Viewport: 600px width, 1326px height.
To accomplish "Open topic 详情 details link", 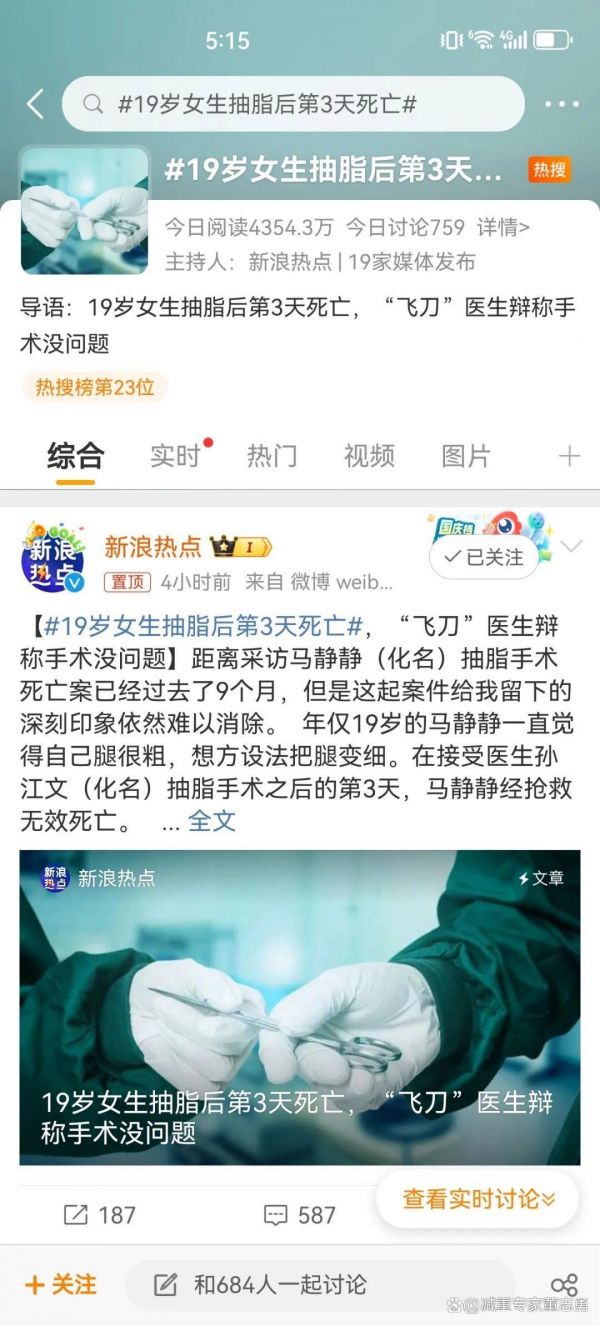I will point(503,227).
